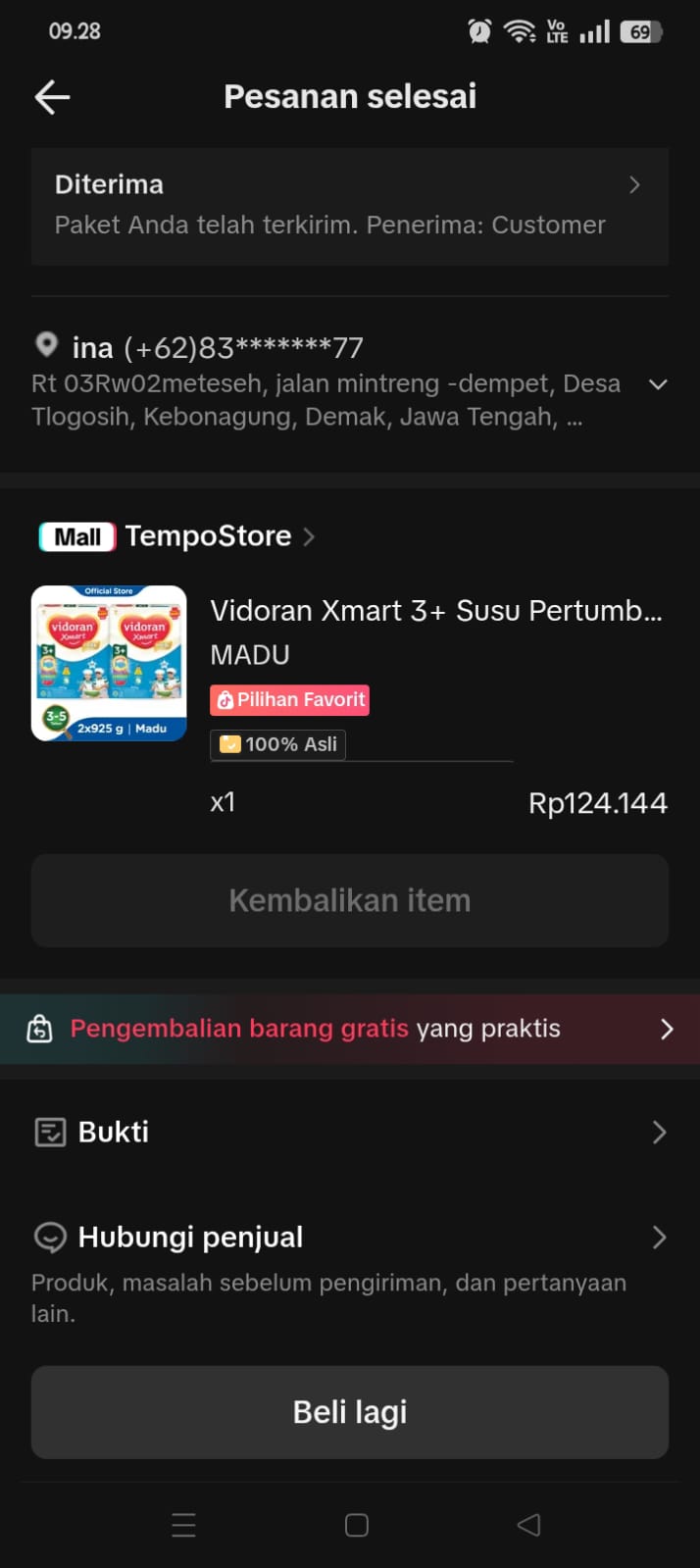700x1568 pixels.
Task: Tap the Kembalikan item button
Action: pos(349,900)
